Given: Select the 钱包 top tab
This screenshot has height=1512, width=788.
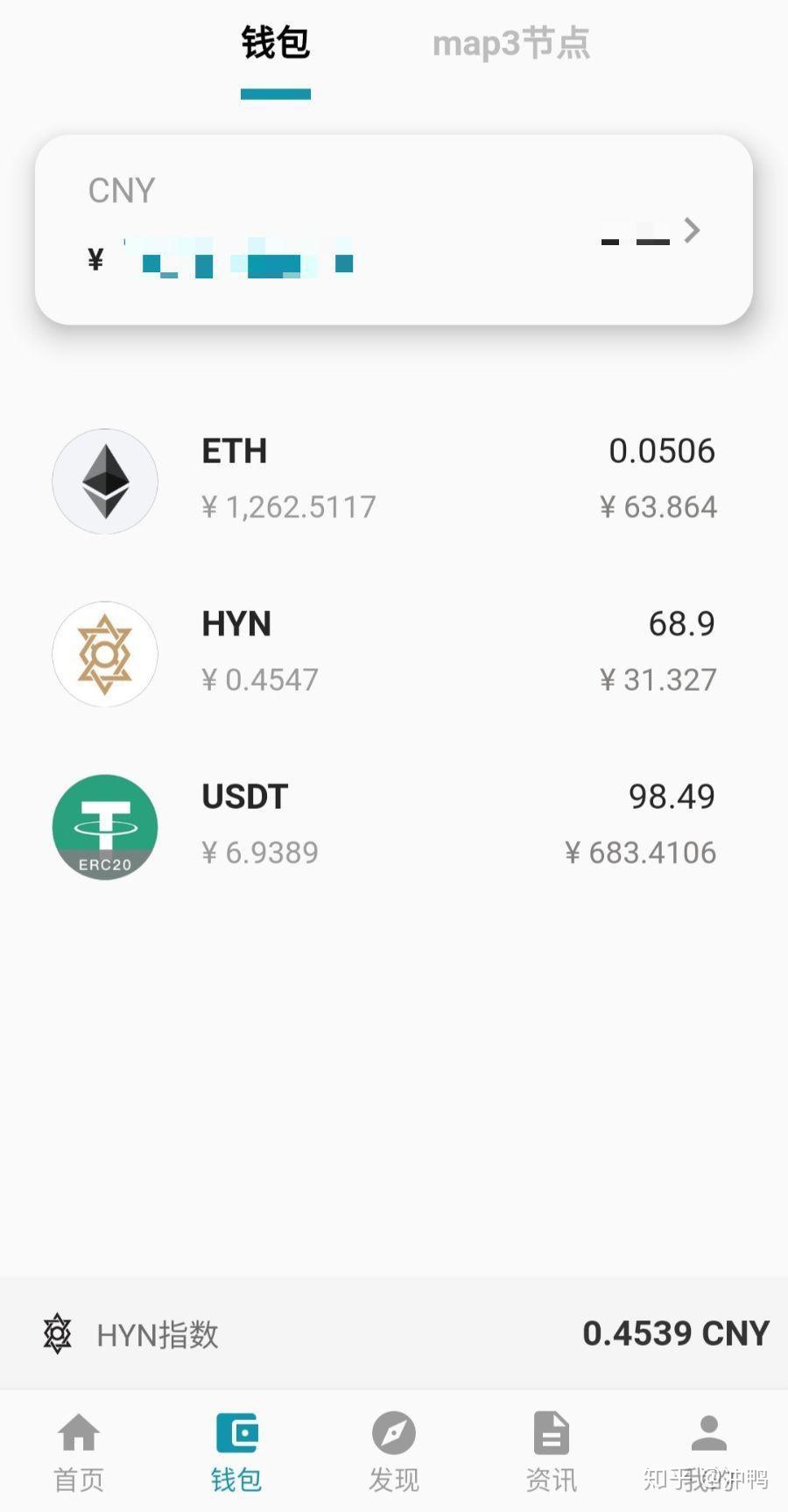Looking at the screenshot, I should [275, 44].
